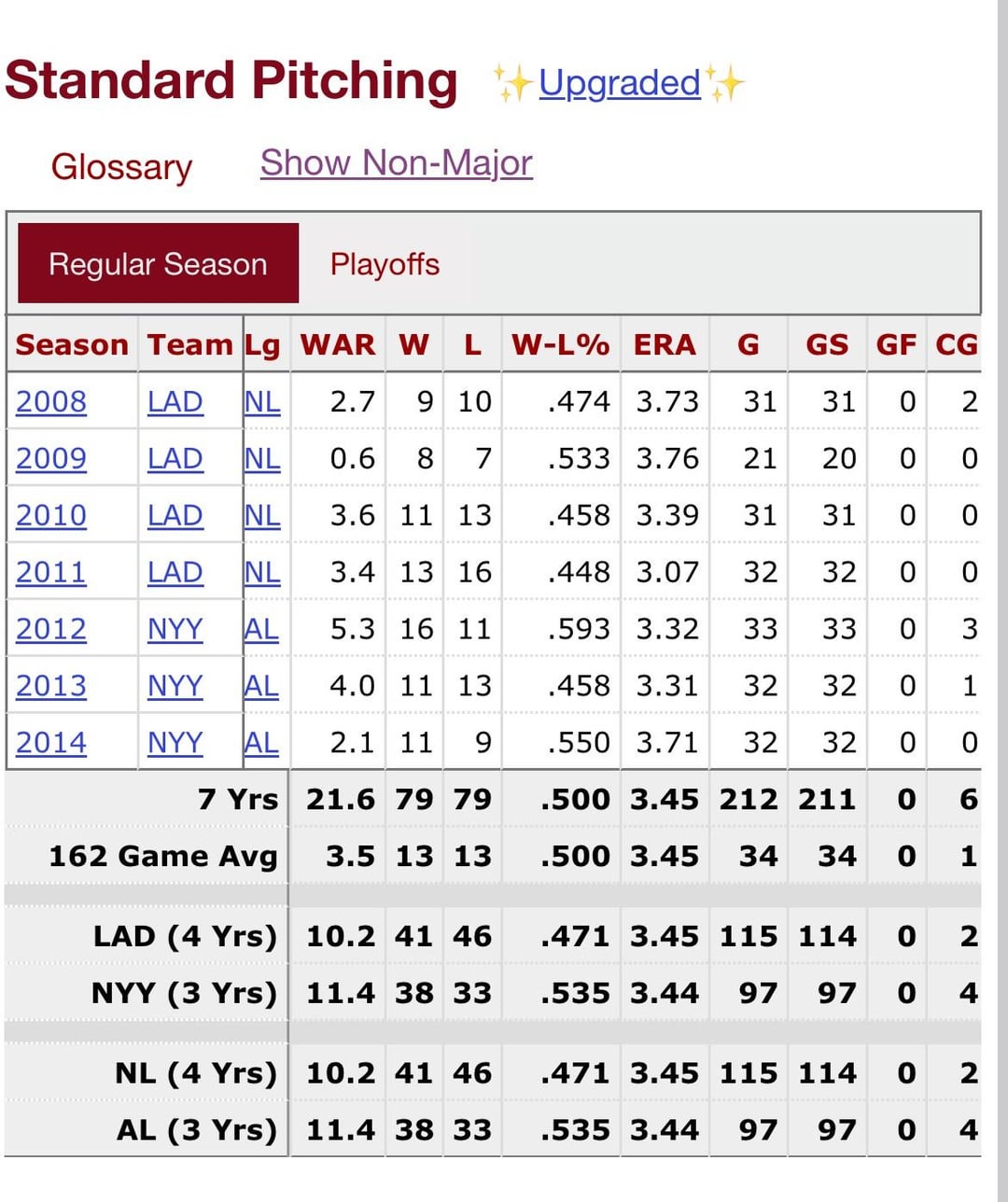The image size is (1008, 1202).
Task: Sort table by the WAR column
Action: pos(337,344)
